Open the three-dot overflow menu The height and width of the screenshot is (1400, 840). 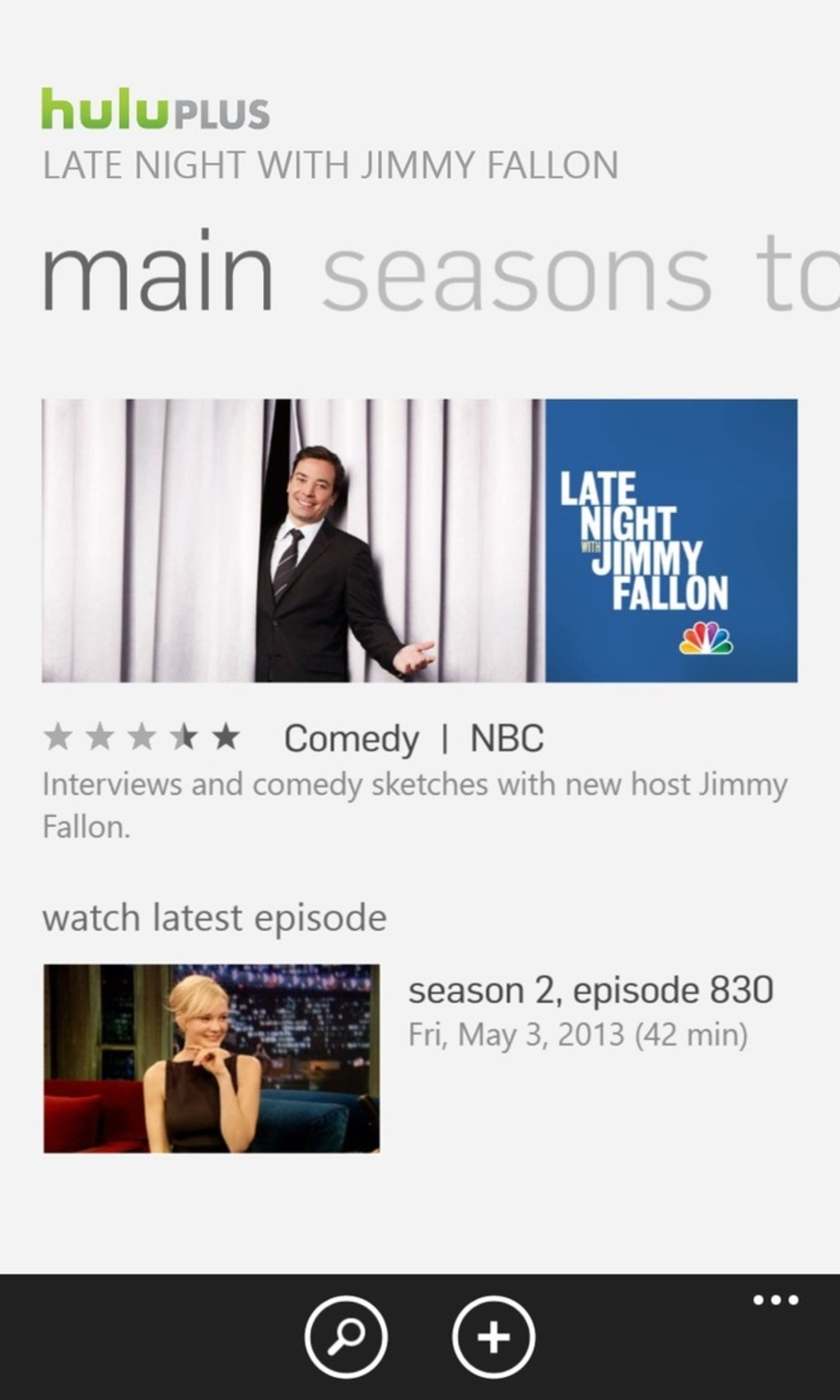point(775,1300)
